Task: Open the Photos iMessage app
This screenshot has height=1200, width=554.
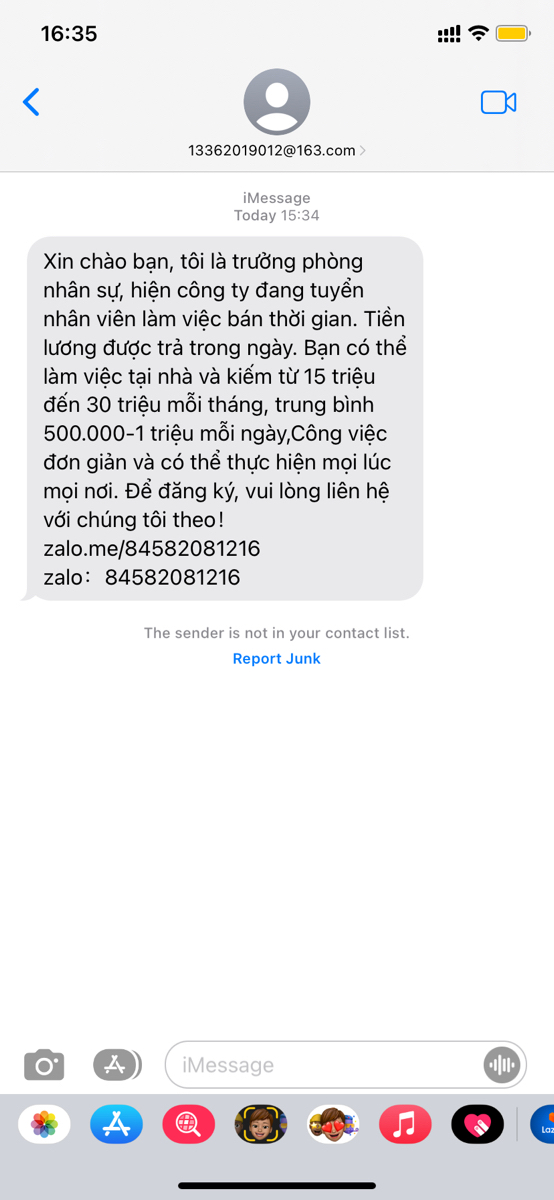Action: point(44,1125)
